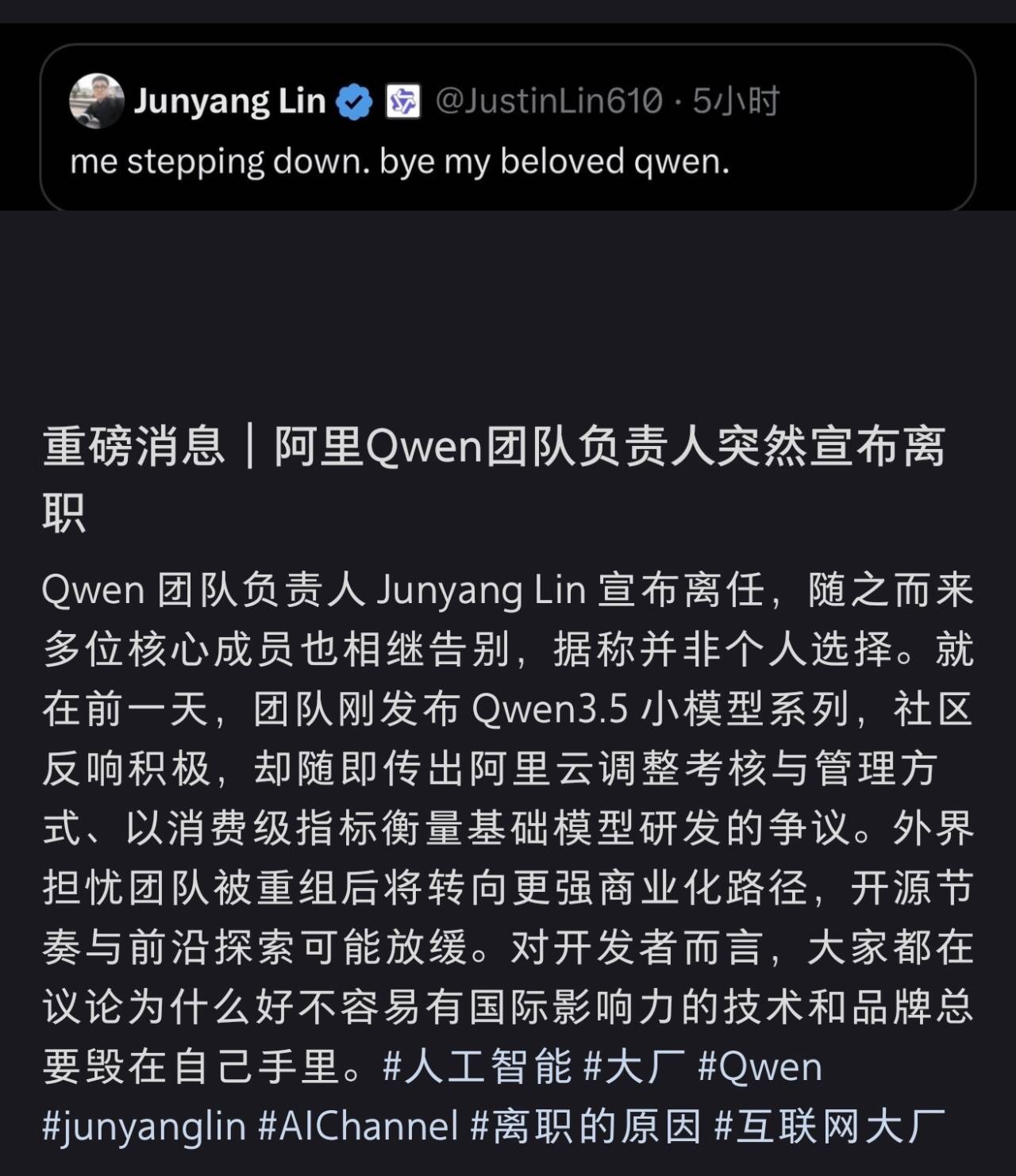
Task: Tap the #AIChannel hashtag
Action: (358, 1126)
